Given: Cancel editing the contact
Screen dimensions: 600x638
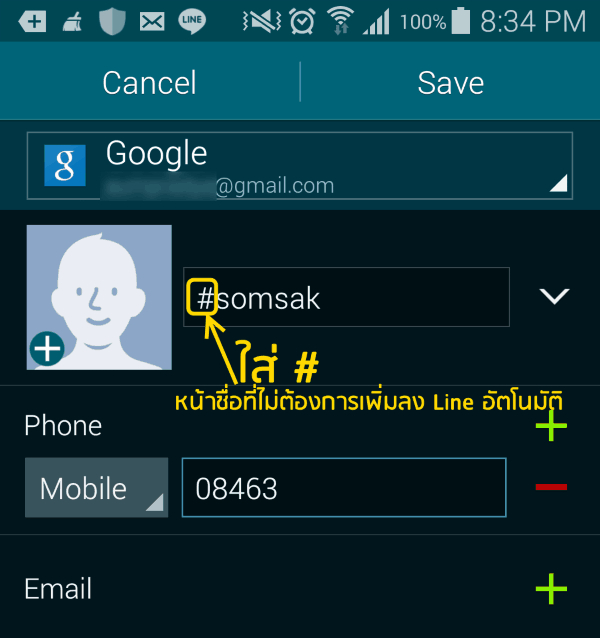Looking at the screenshot, I should pyautogui.click(x=152, y=82).
